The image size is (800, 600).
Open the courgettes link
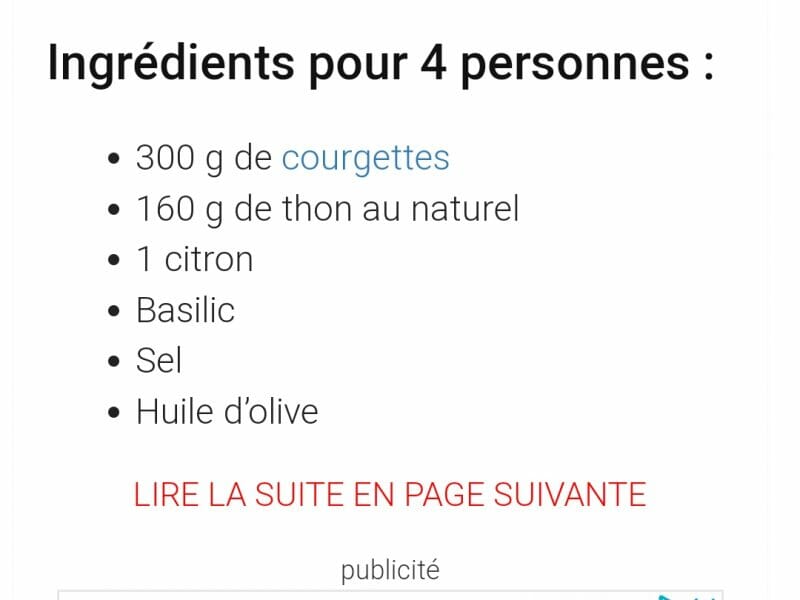click(365, 158)
